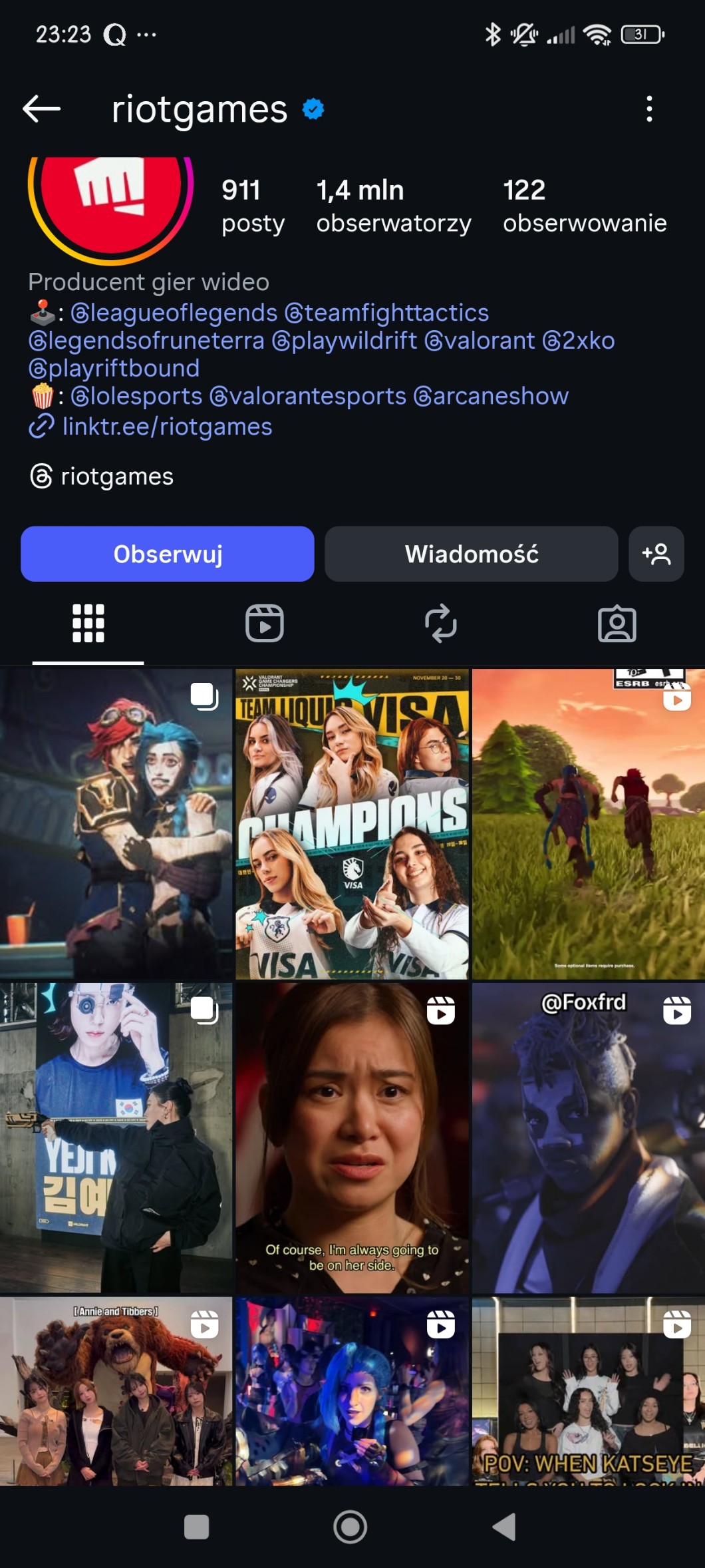The height and width of the screenshot is (1568, 705).
Task: Open the @Foxfrd reel
Action: click(588, 1138)
